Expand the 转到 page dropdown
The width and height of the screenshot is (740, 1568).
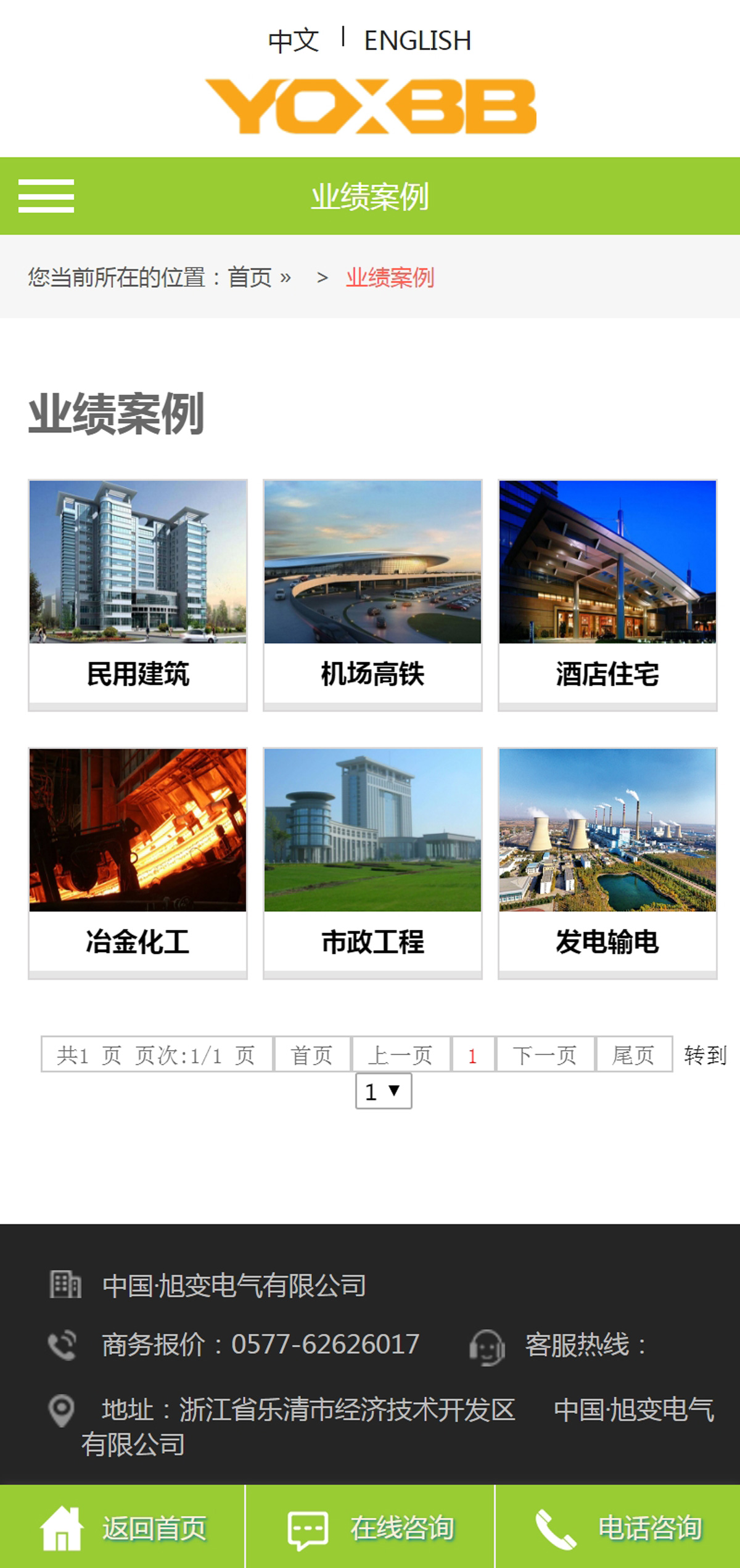click(383, 1091)
